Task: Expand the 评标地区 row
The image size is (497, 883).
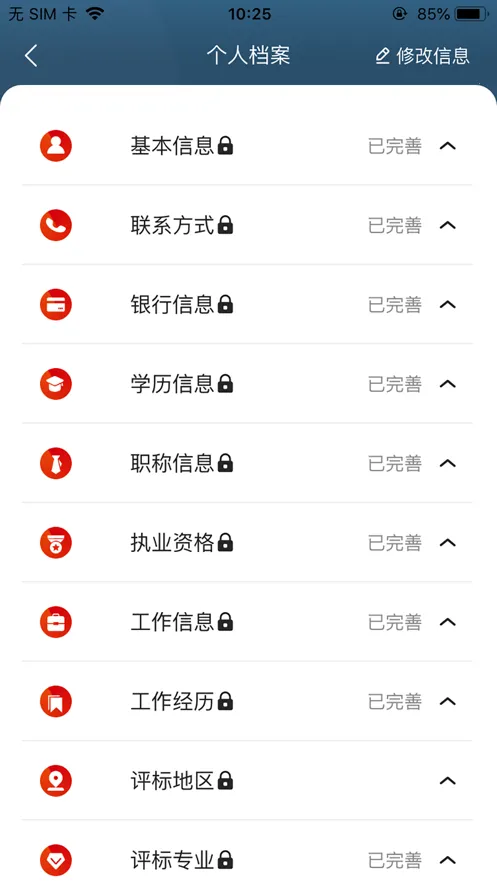Action: pos(247,781)
